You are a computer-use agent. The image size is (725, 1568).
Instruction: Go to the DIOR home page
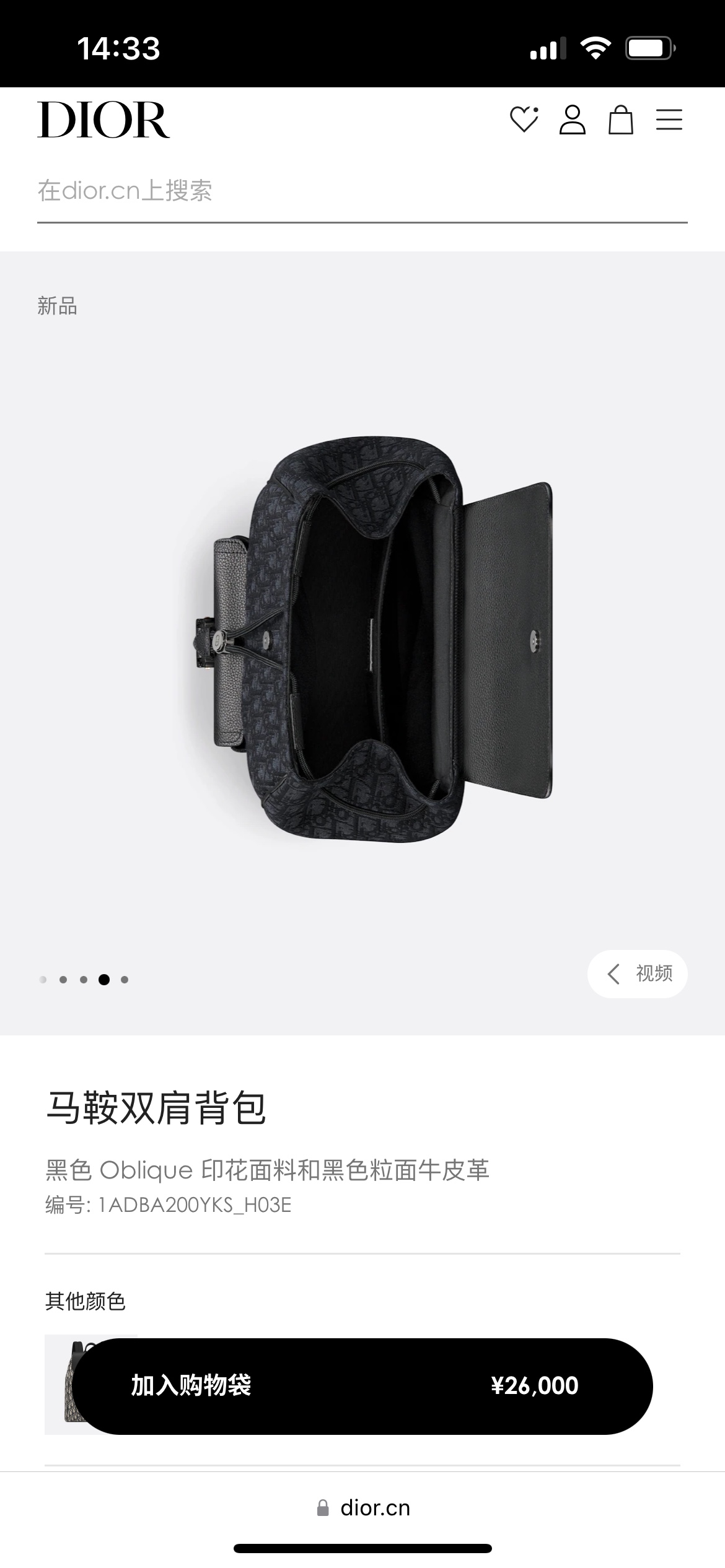tap(103, 120)
